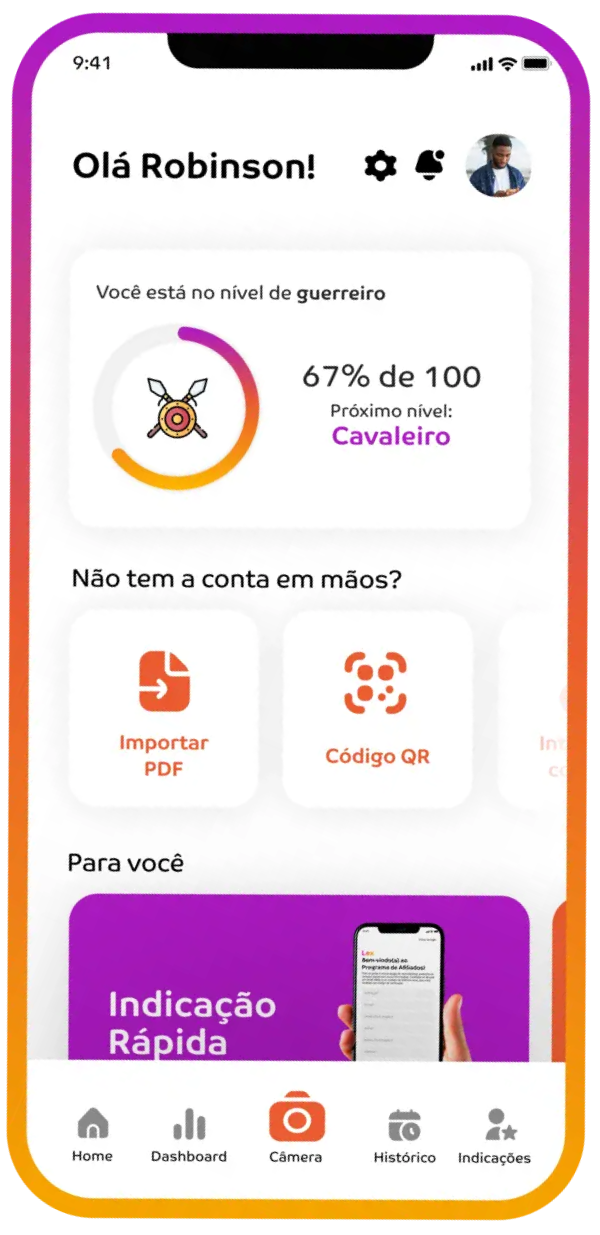
Task: Open the settings gear icon
Action: tap(380, 166)
